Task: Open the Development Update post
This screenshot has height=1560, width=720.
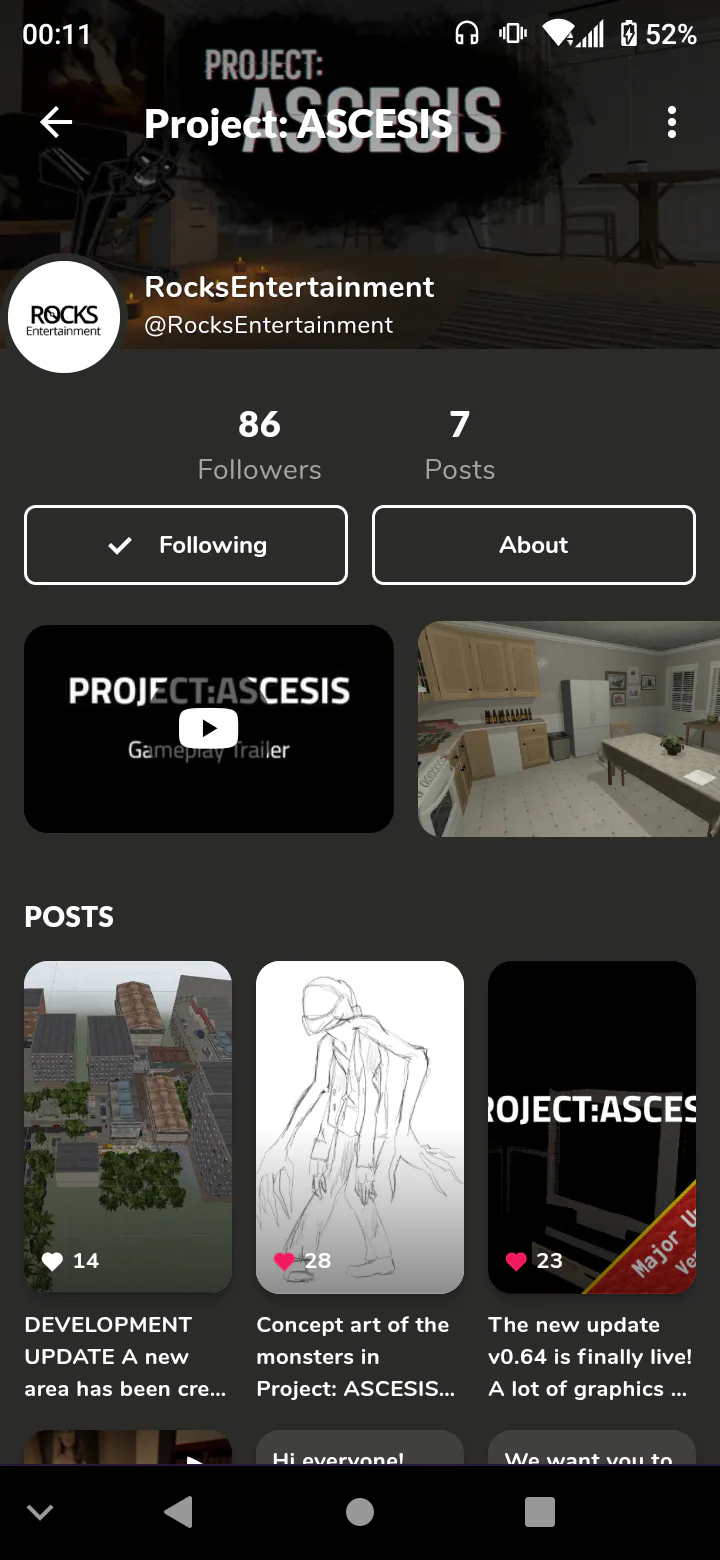Action: (x=128, y=1126)
